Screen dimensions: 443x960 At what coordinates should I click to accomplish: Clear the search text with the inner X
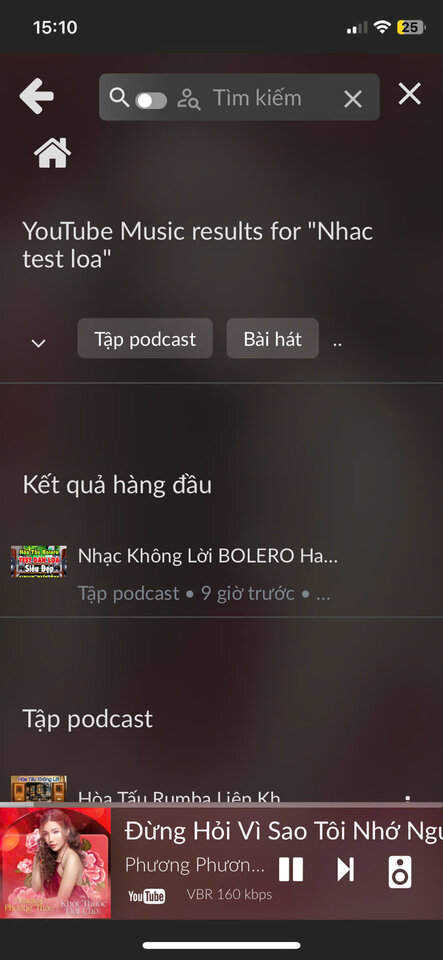click(x=352, y=99)
